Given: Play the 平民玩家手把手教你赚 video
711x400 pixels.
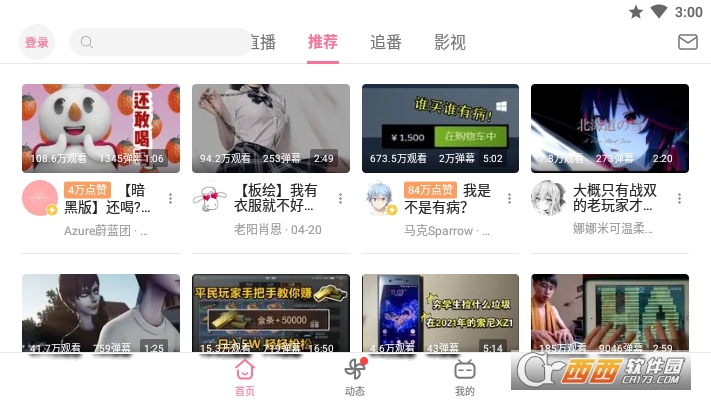Looking at the screenshot, I should pos(271,312).
